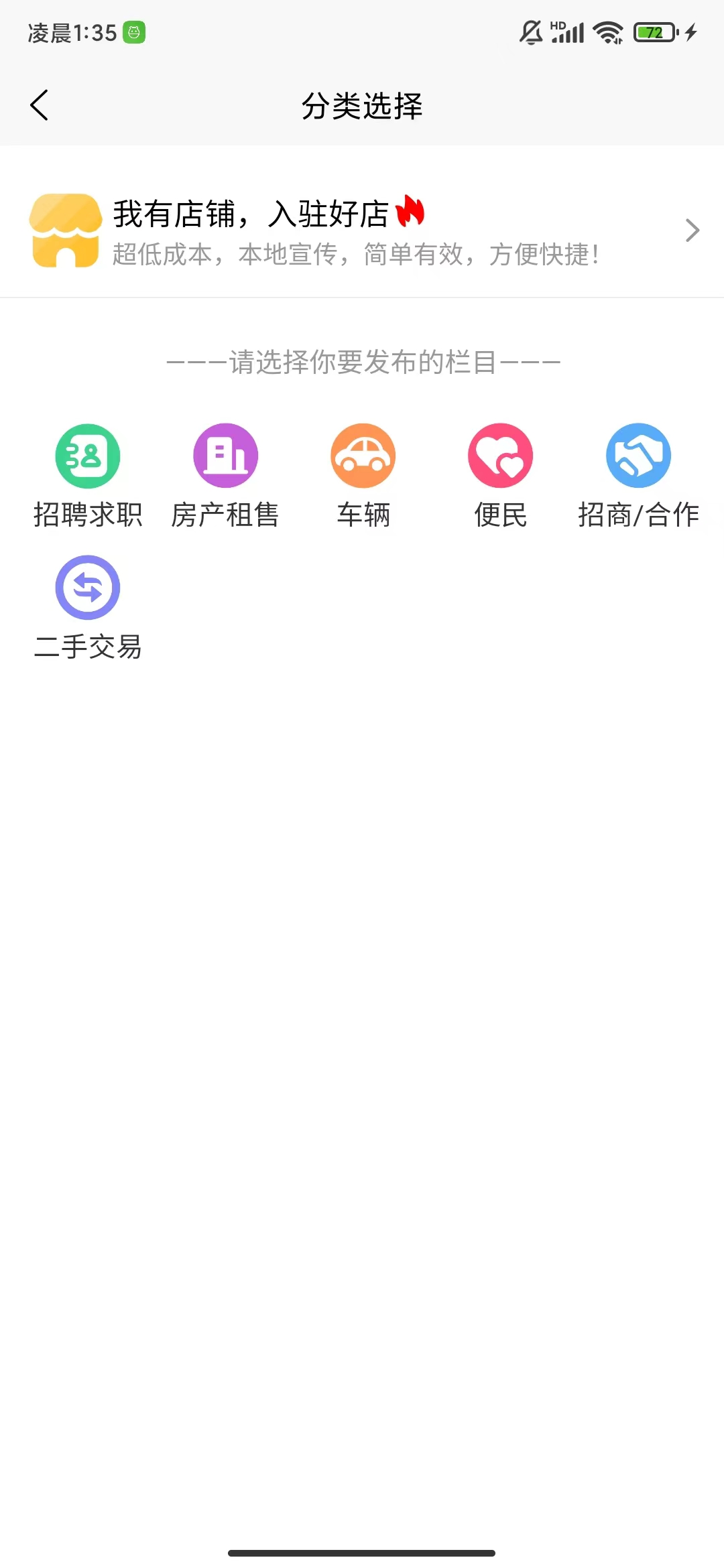This screenshot has height=1568, width=724.
Task: Select the 招商/合作 category
Action: (638, 476)
